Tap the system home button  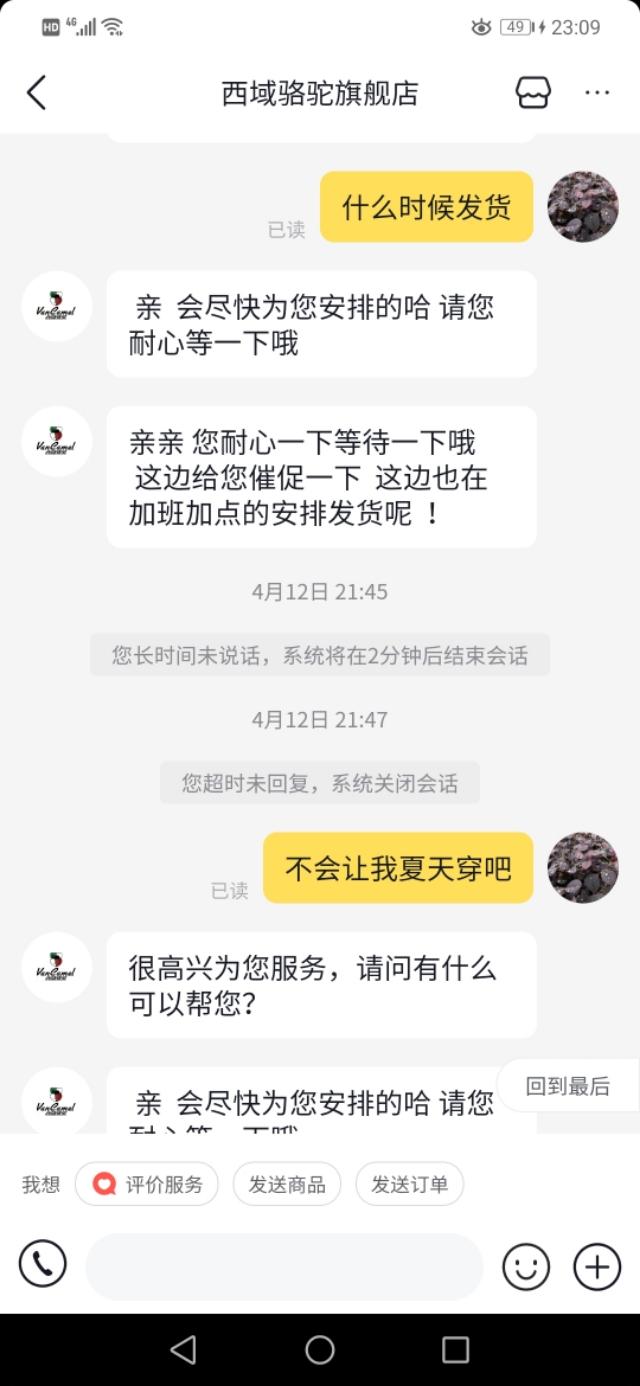pyautogui.click(x=320, y=1350)
